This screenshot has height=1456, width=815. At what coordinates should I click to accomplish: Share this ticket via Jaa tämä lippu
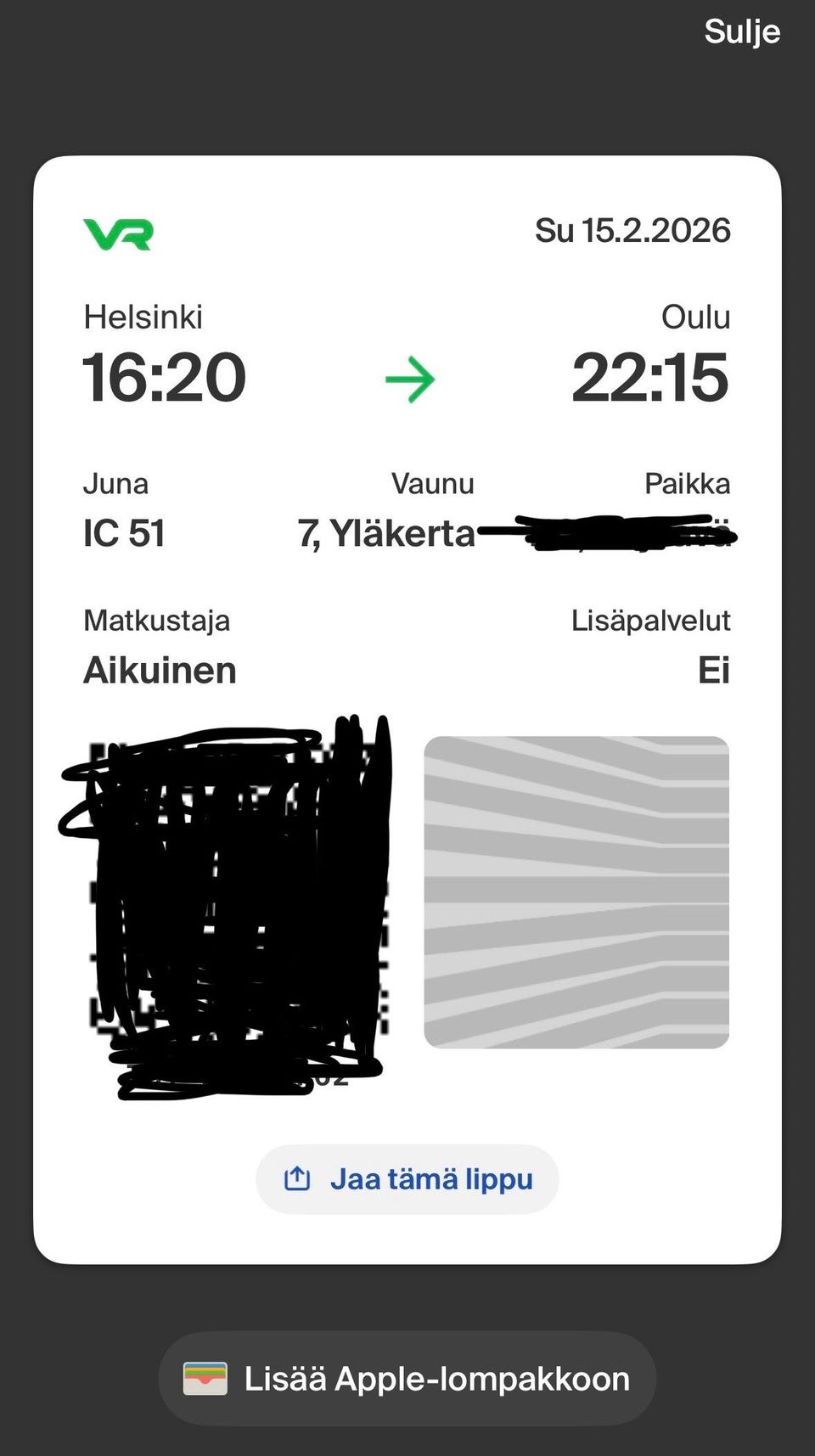(x=407, y=1178)
